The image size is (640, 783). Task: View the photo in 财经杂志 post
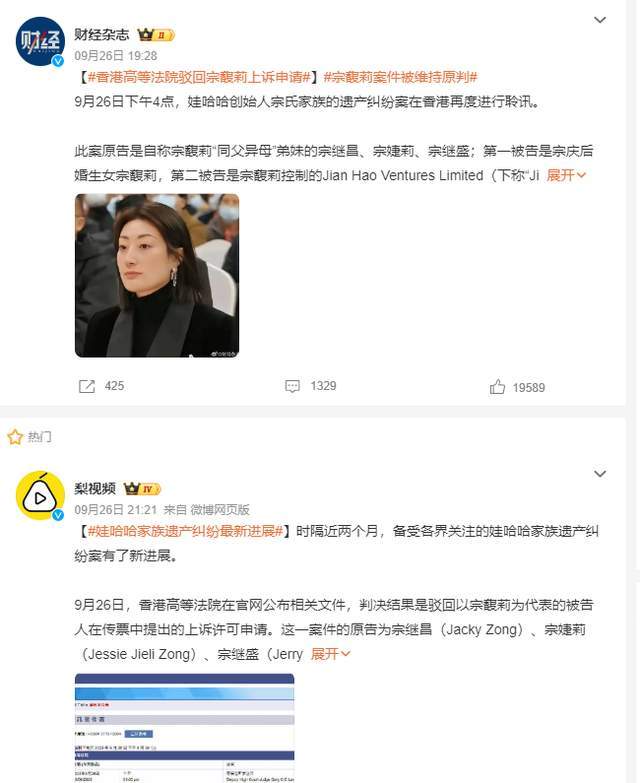point(157,275)
